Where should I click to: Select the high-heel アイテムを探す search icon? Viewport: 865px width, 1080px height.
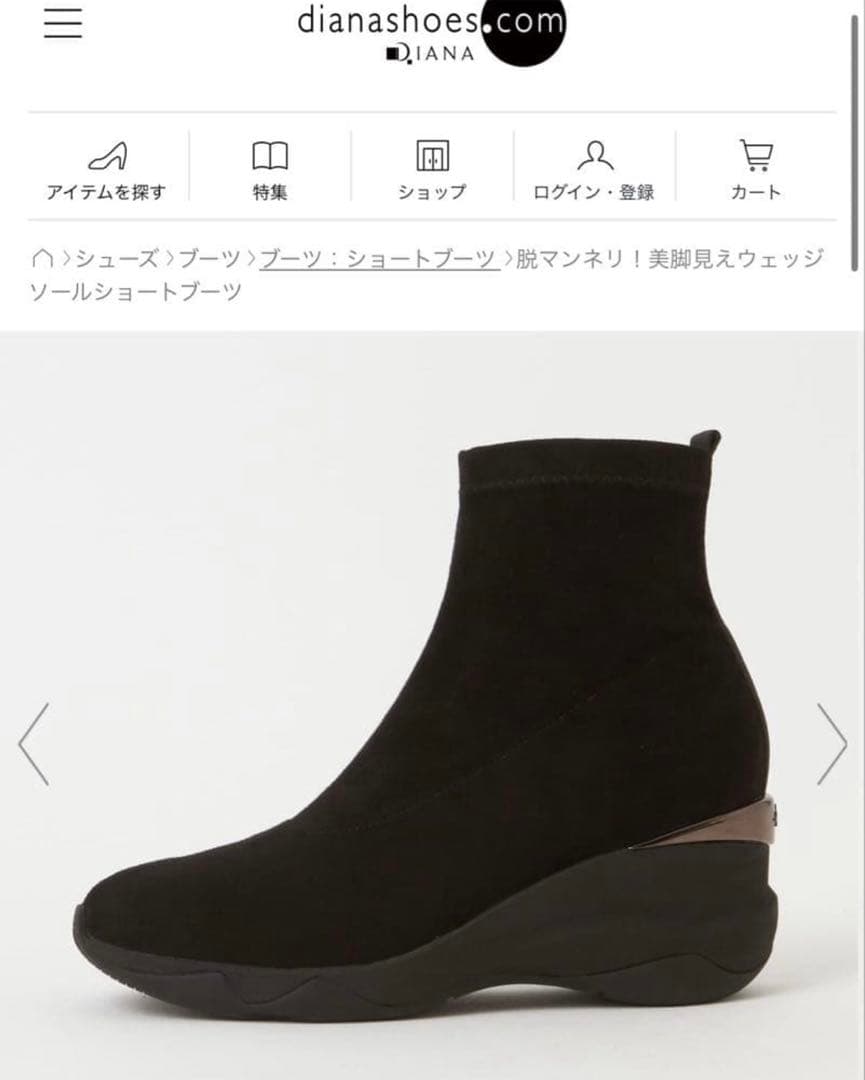coord(107,157)
